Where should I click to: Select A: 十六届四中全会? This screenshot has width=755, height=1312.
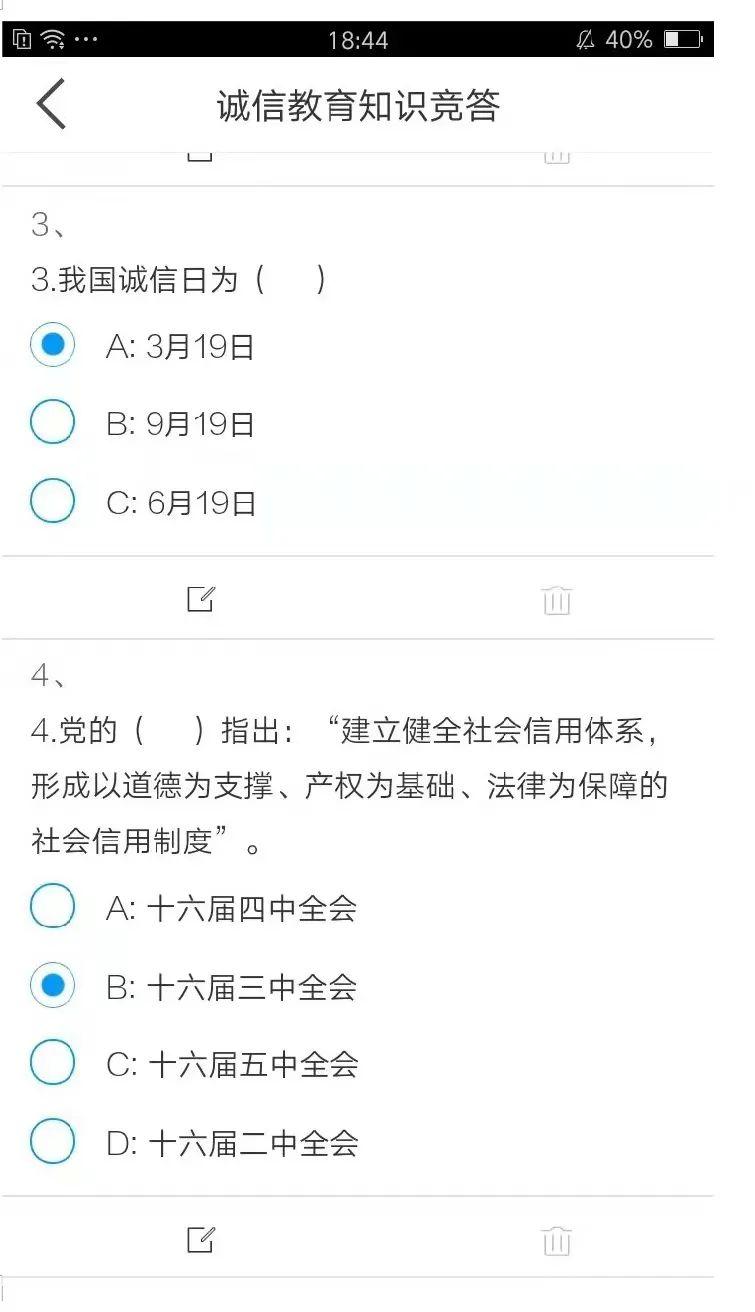click(53, 908)
